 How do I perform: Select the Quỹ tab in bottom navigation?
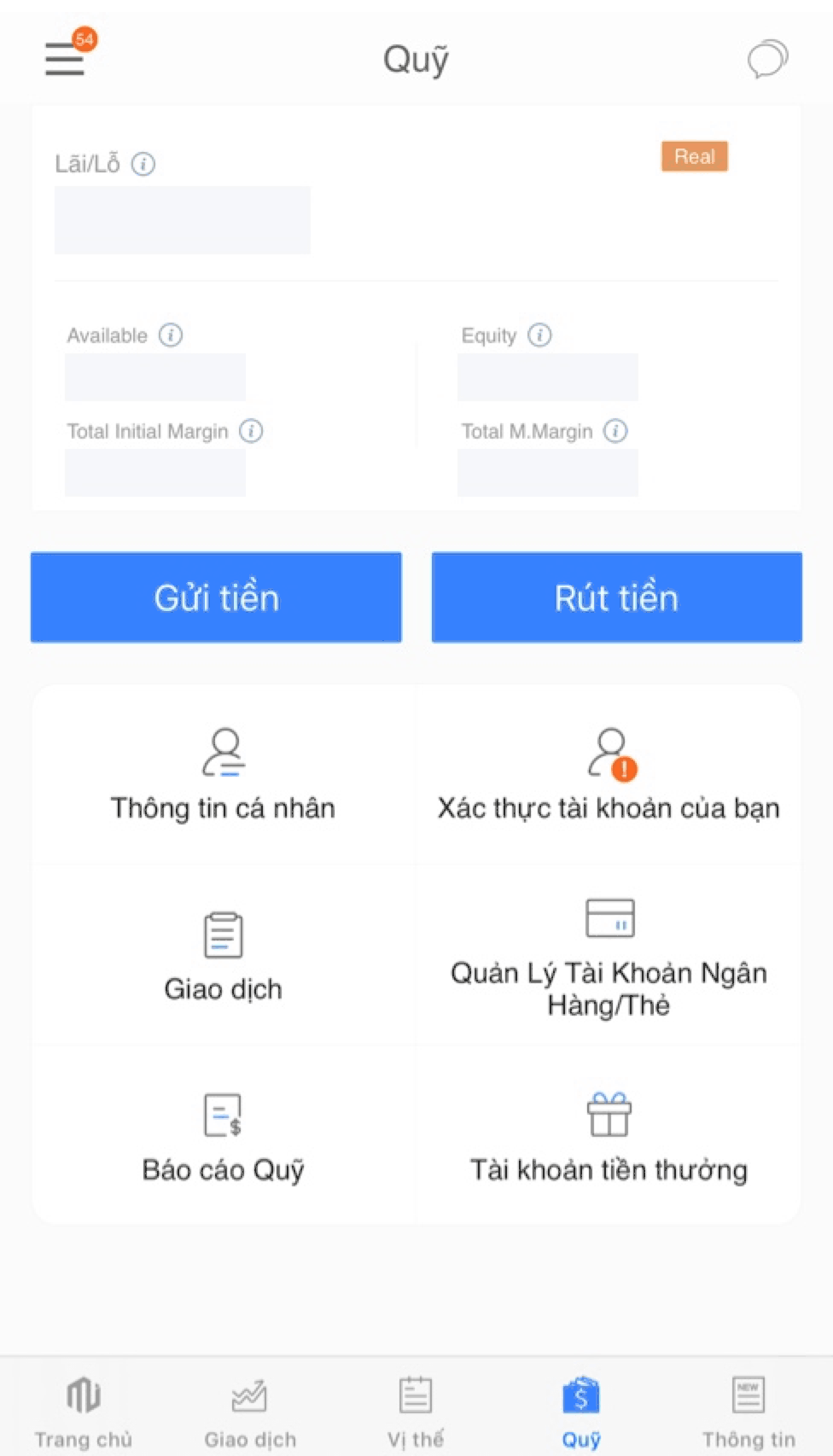pos(581,1411)
